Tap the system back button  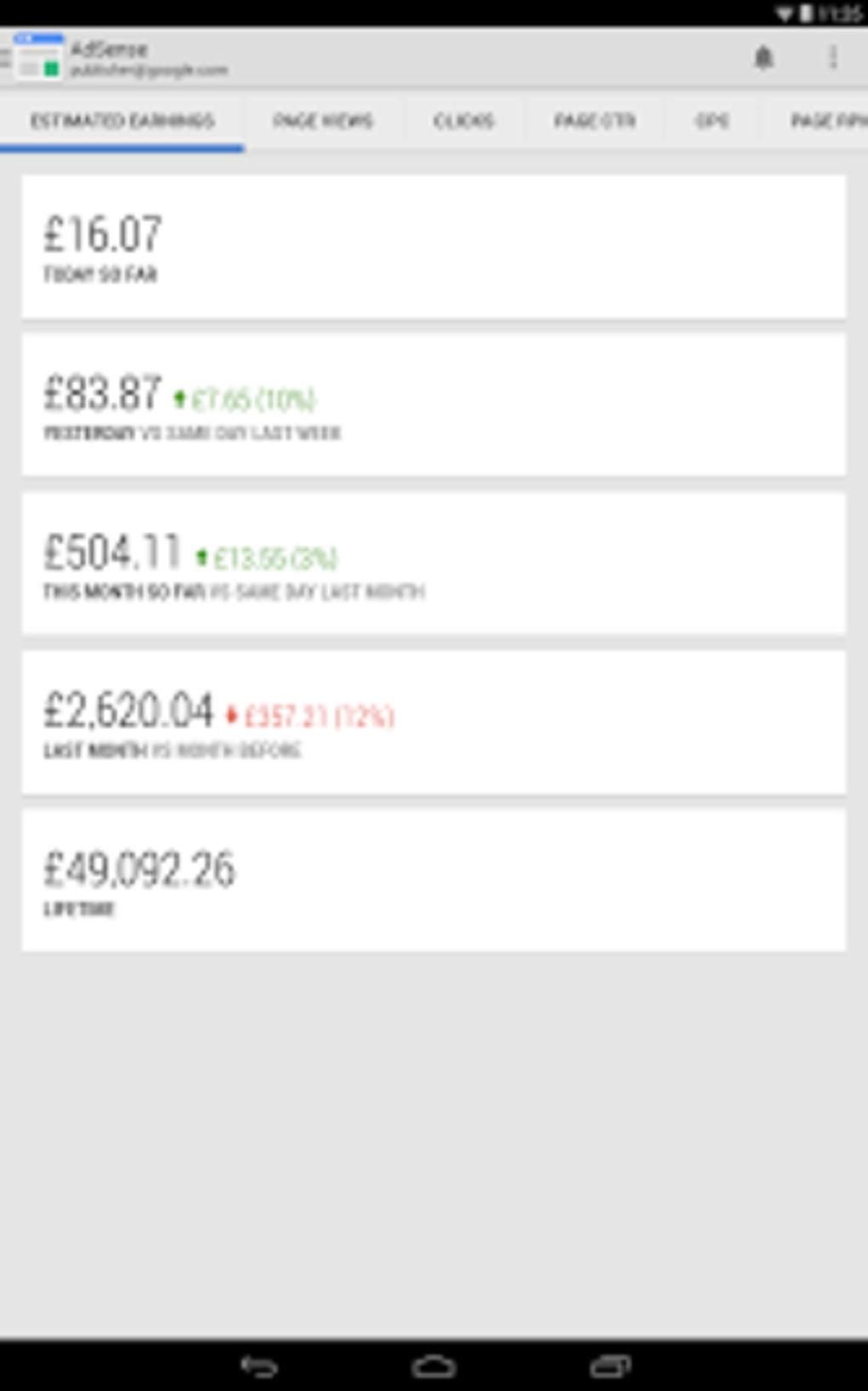click(259, 1366)
